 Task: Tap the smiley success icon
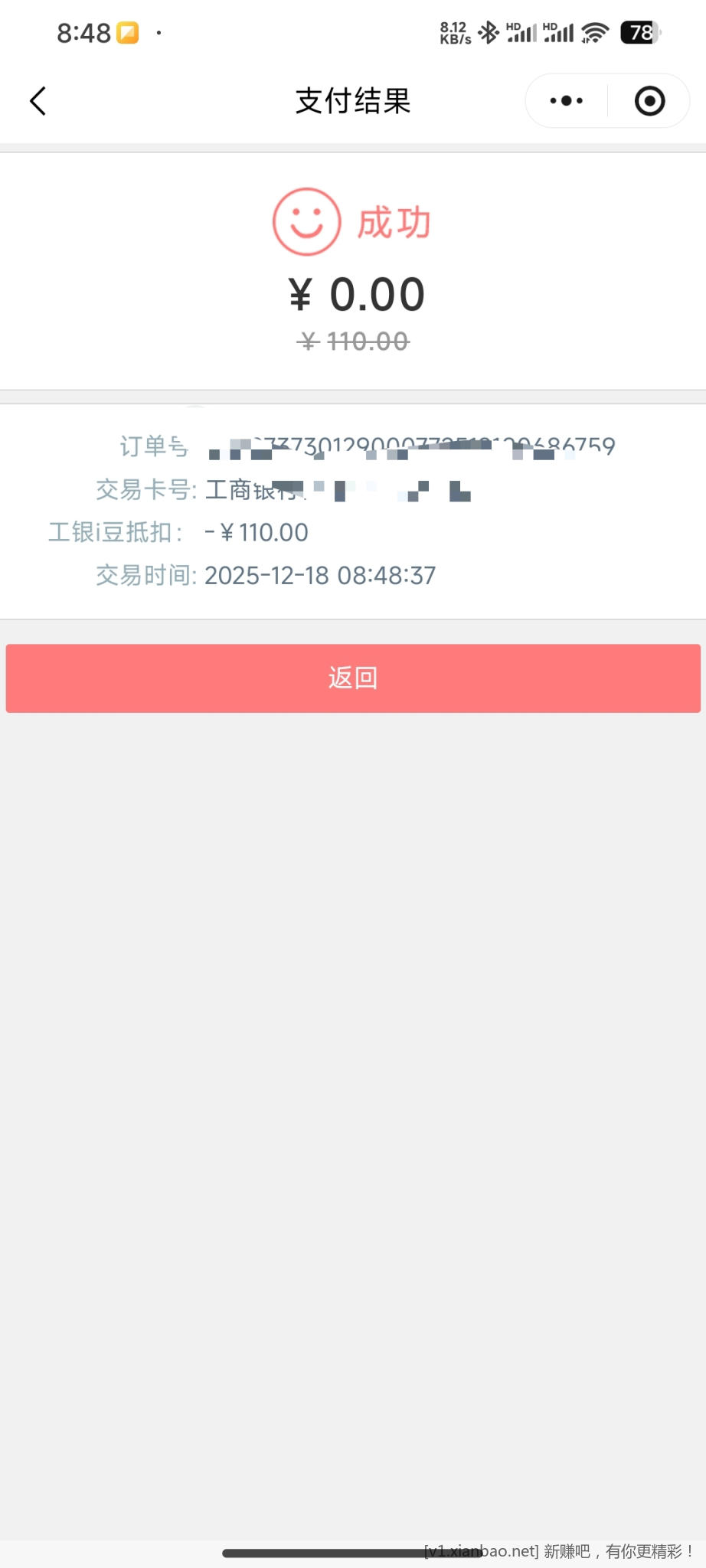pyautogui.click(x=306, y=220)
